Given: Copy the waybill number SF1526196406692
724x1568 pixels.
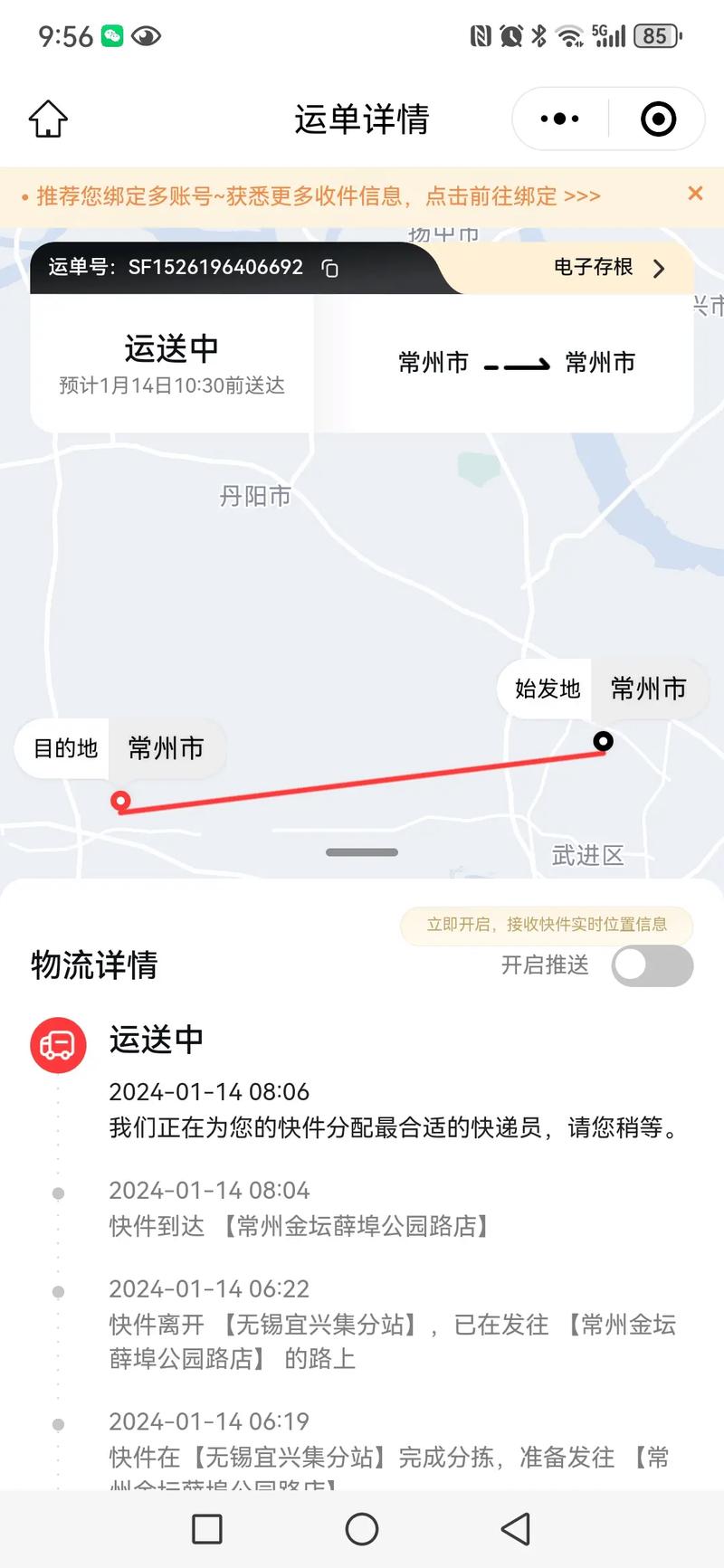Looking at the screenshot, I should tap(329, 268).
